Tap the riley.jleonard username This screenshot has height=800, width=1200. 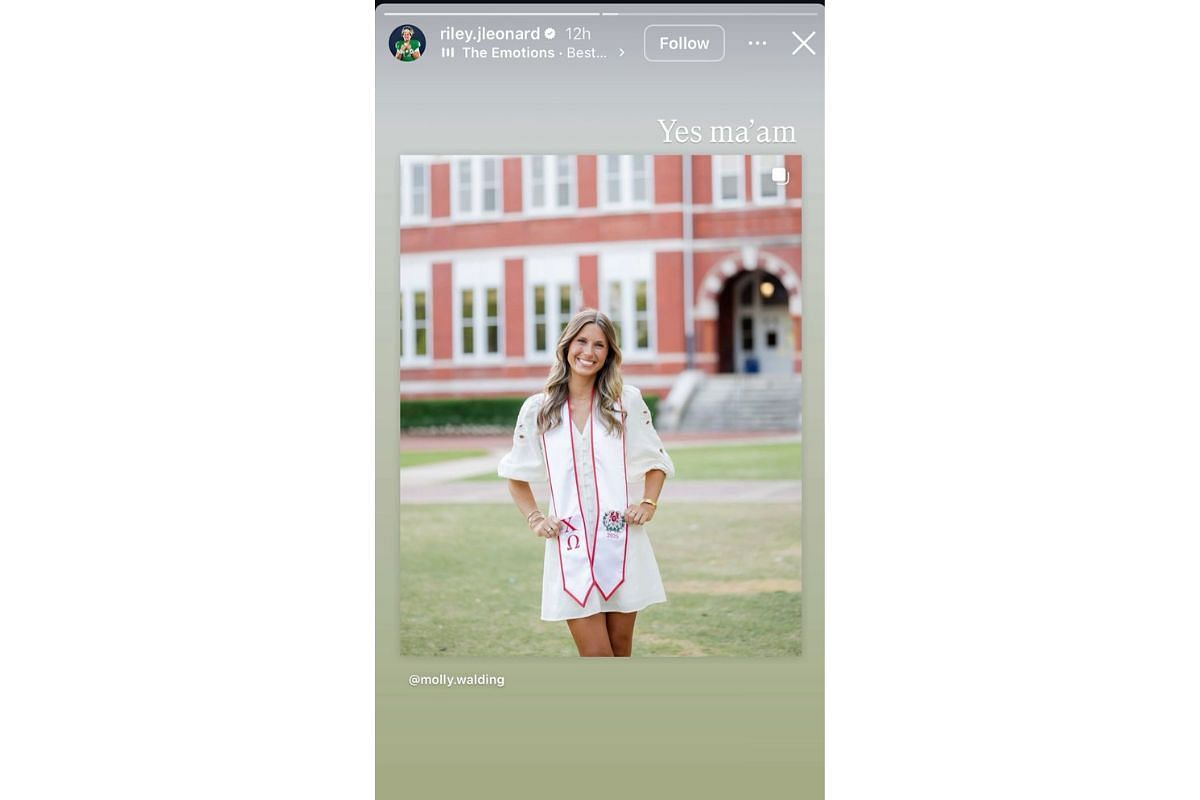coord(489,34)
